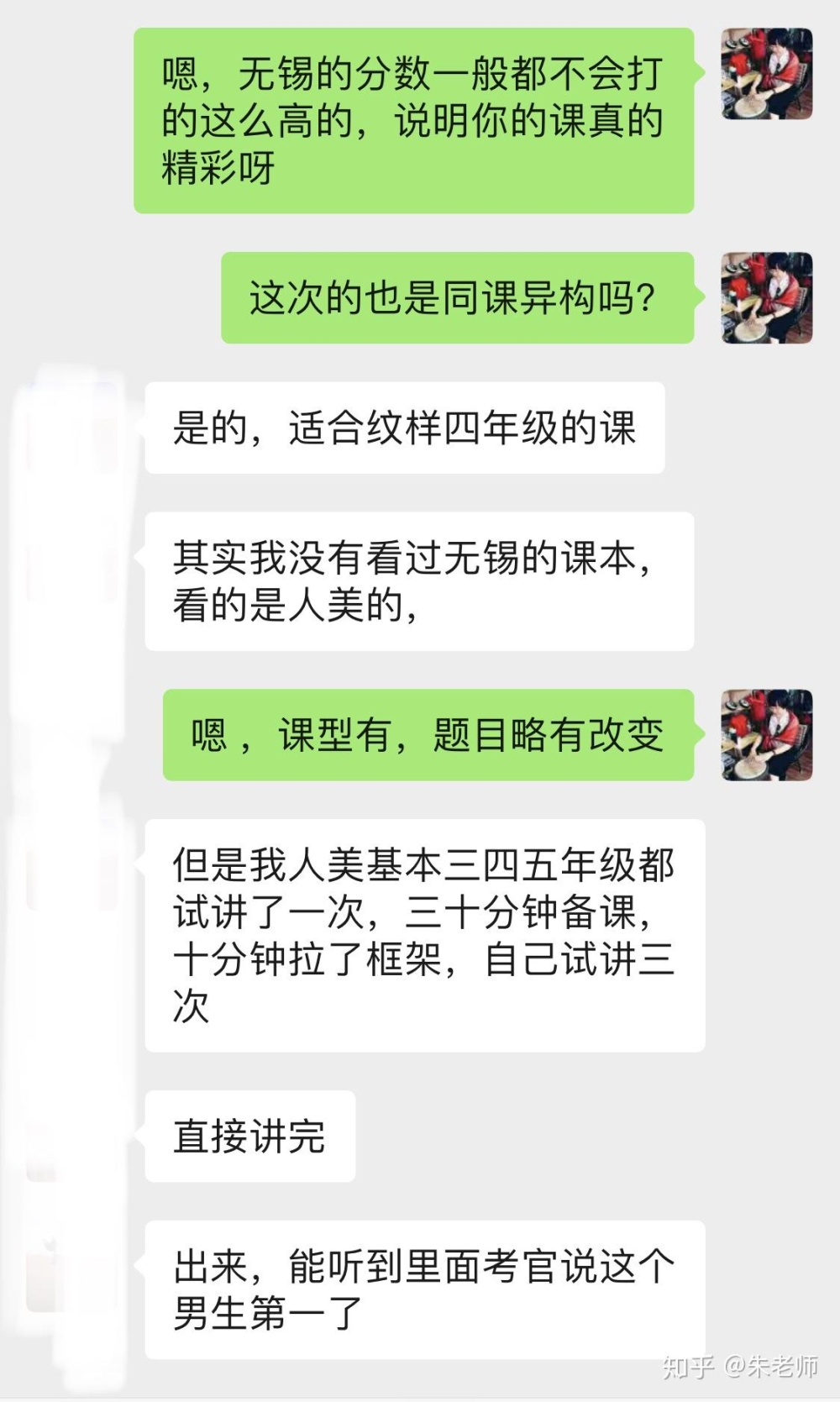View profile from avatar beside "课型有，题目略有改变"

tap(767, 735)
